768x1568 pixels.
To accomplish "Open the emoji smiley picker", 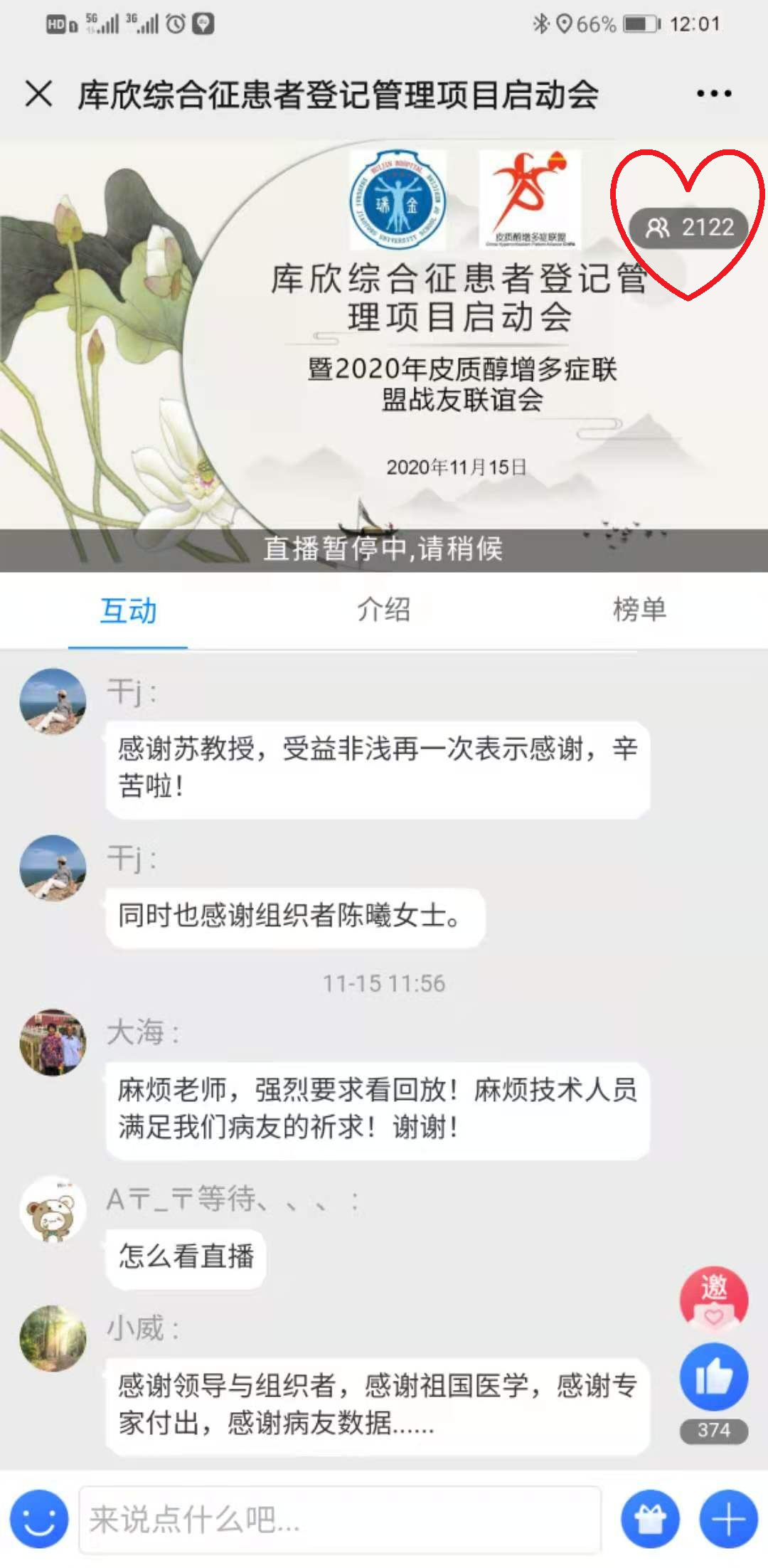I will click(38, 1519).
